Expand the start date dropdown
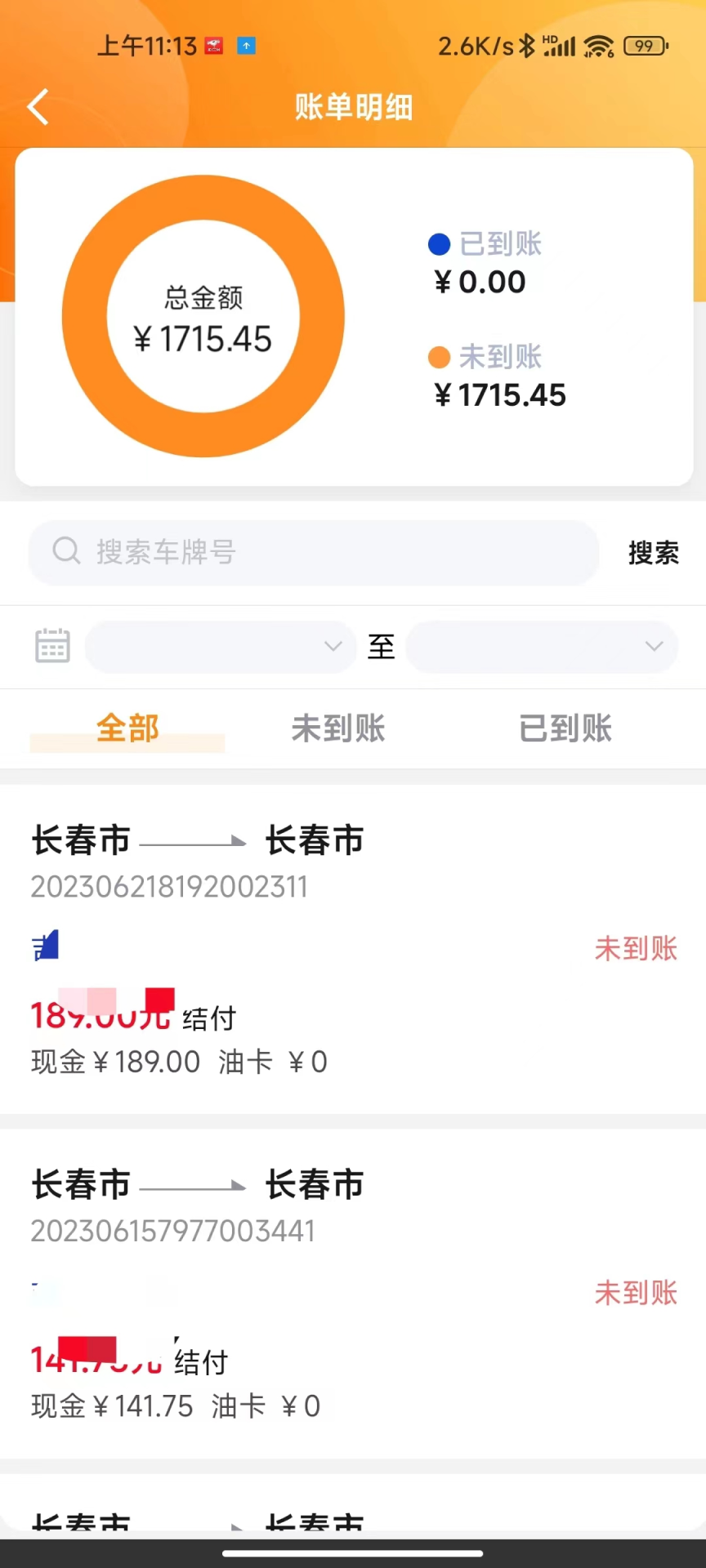706x1568 pixels. [221, 646]
